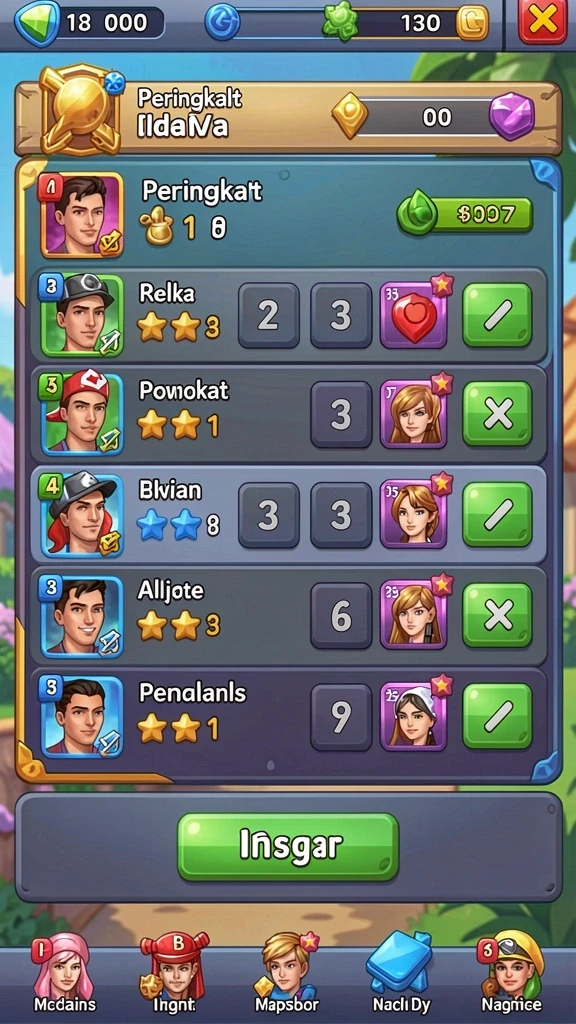This screenshot has height=1024, width=576.
Task: Tap the green X button in Ponokat's row
Action: coord(497,415)
